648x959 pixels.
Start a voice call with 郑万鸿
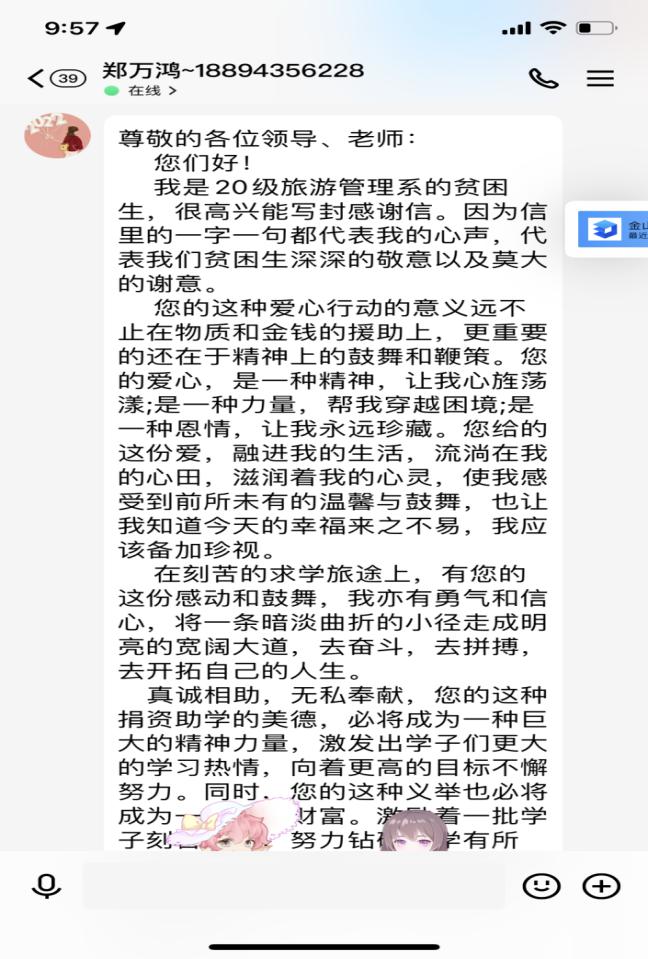(x=543, y=78)
